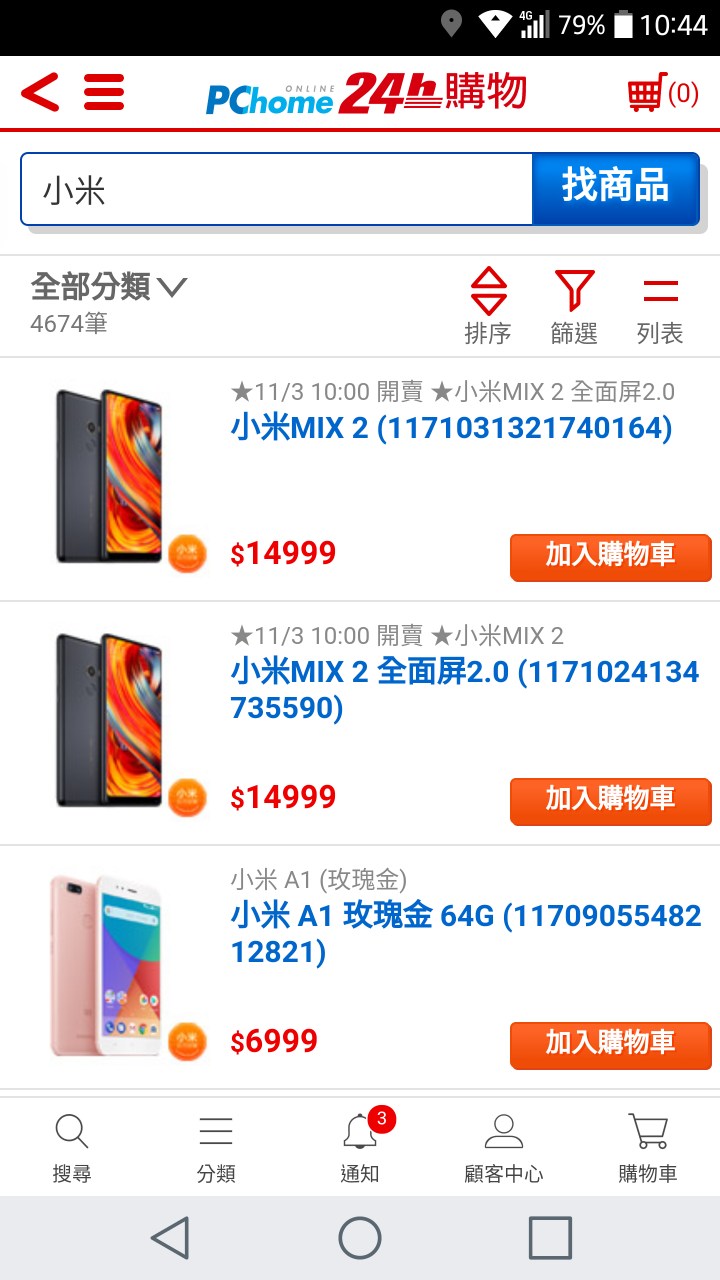This screenshot has width=720, height=1280.
Task: Add 小米MIX 2 (1171031321740164) to cart
Action: click(610, 556)
